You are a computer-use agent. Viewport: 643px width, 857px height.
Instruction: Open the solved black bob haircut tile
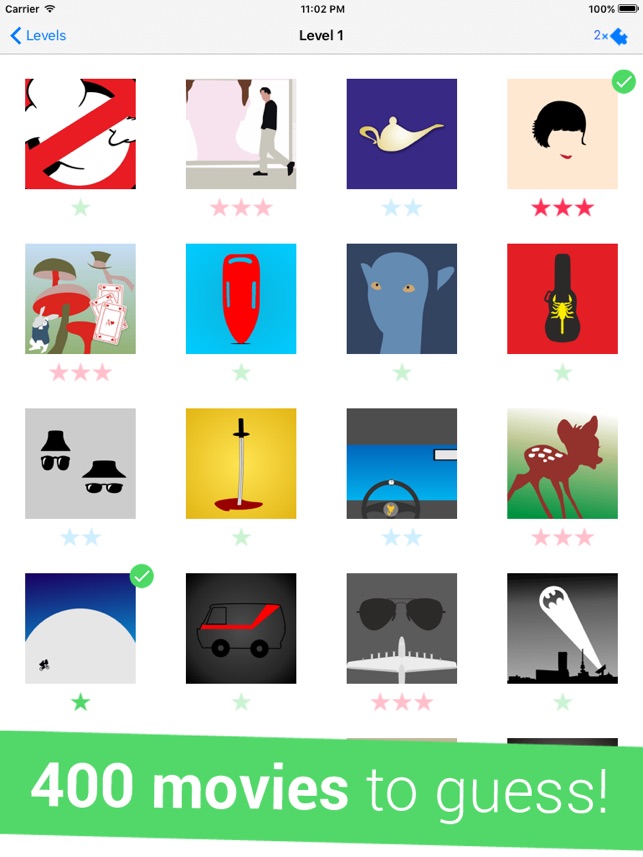click(562, 134)
